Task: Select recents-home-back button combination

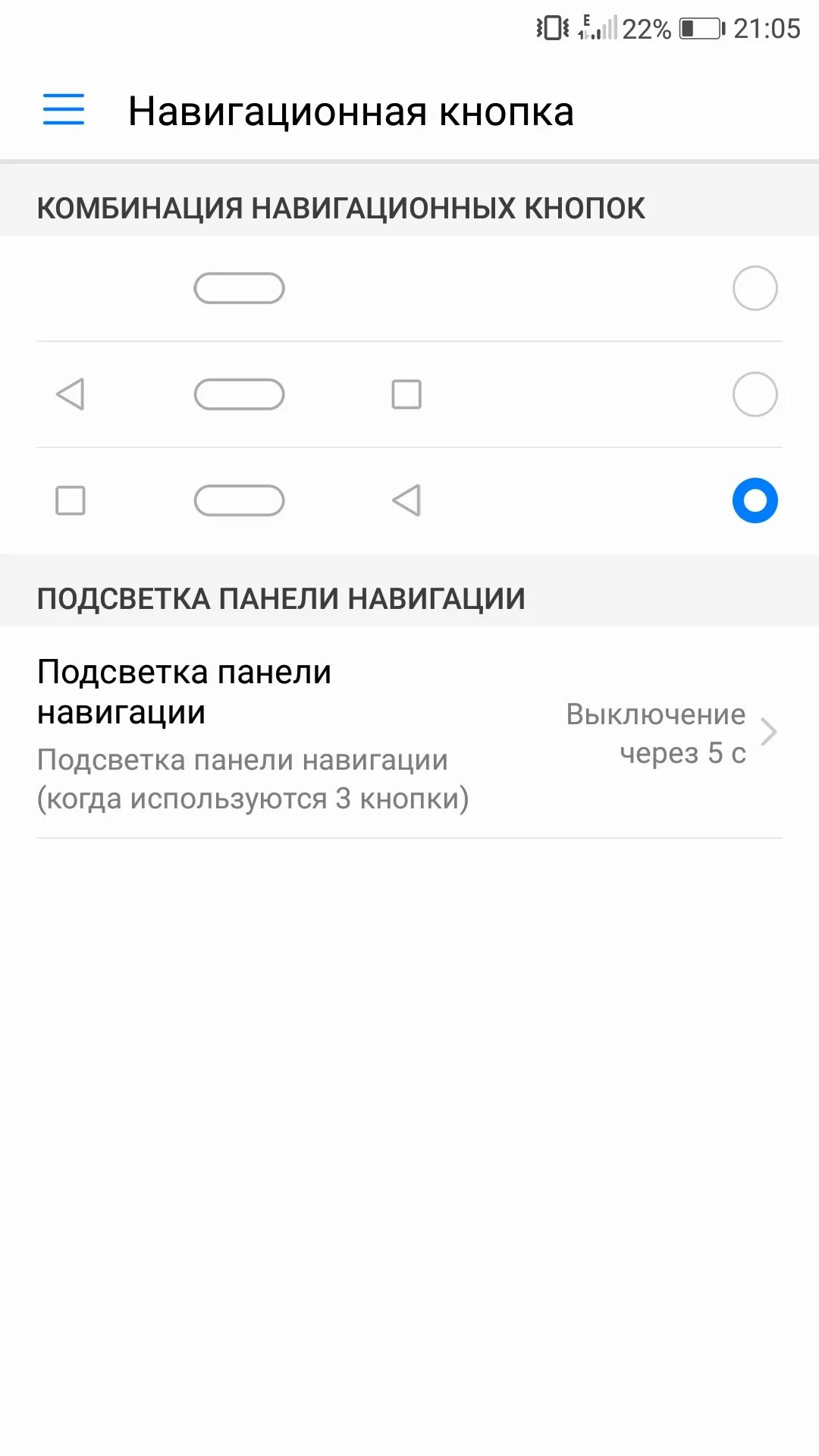Action: pyautogui.click(x=755, y=500)
